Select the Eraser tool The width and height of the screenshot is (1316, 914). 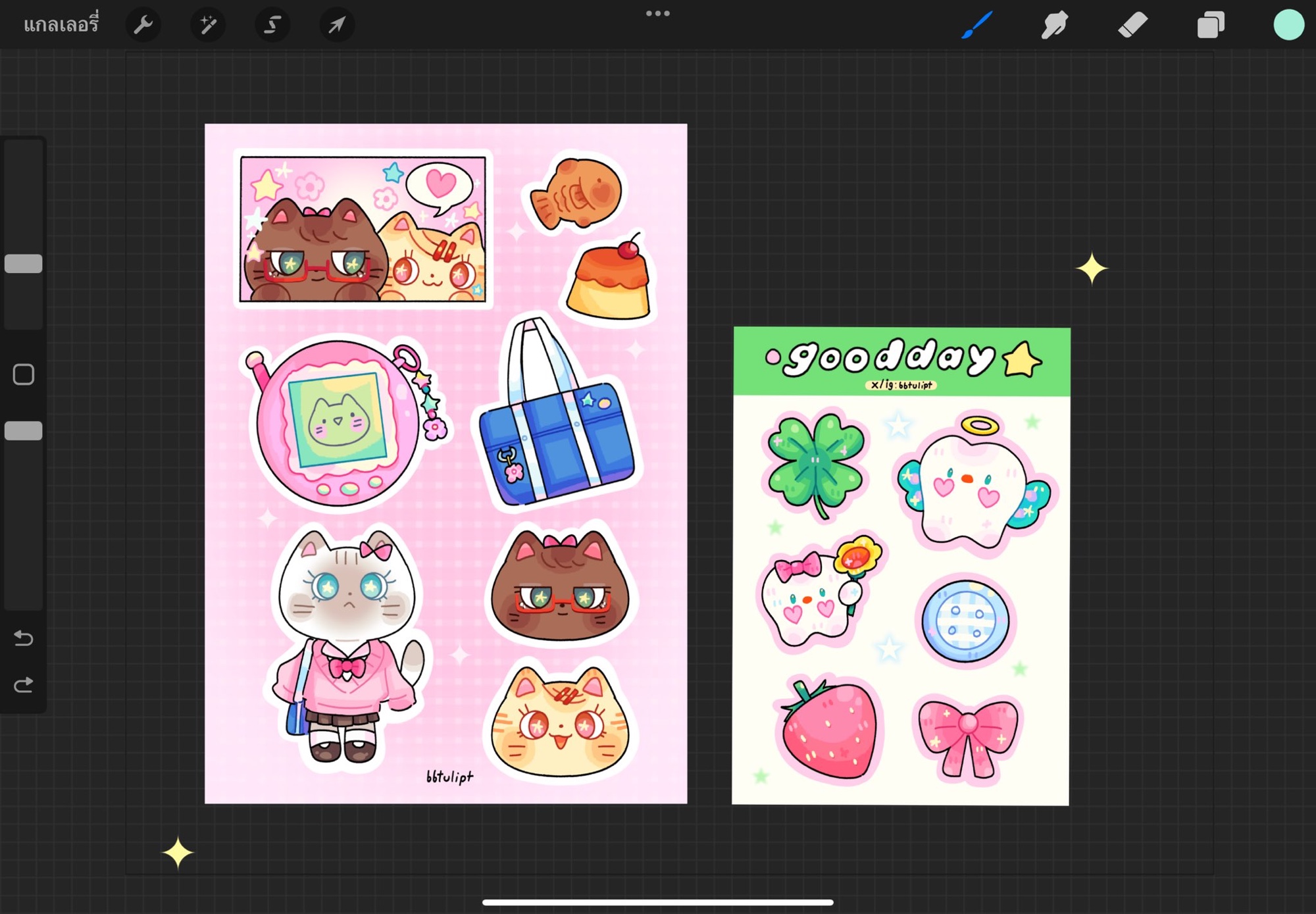(1132, 25)
